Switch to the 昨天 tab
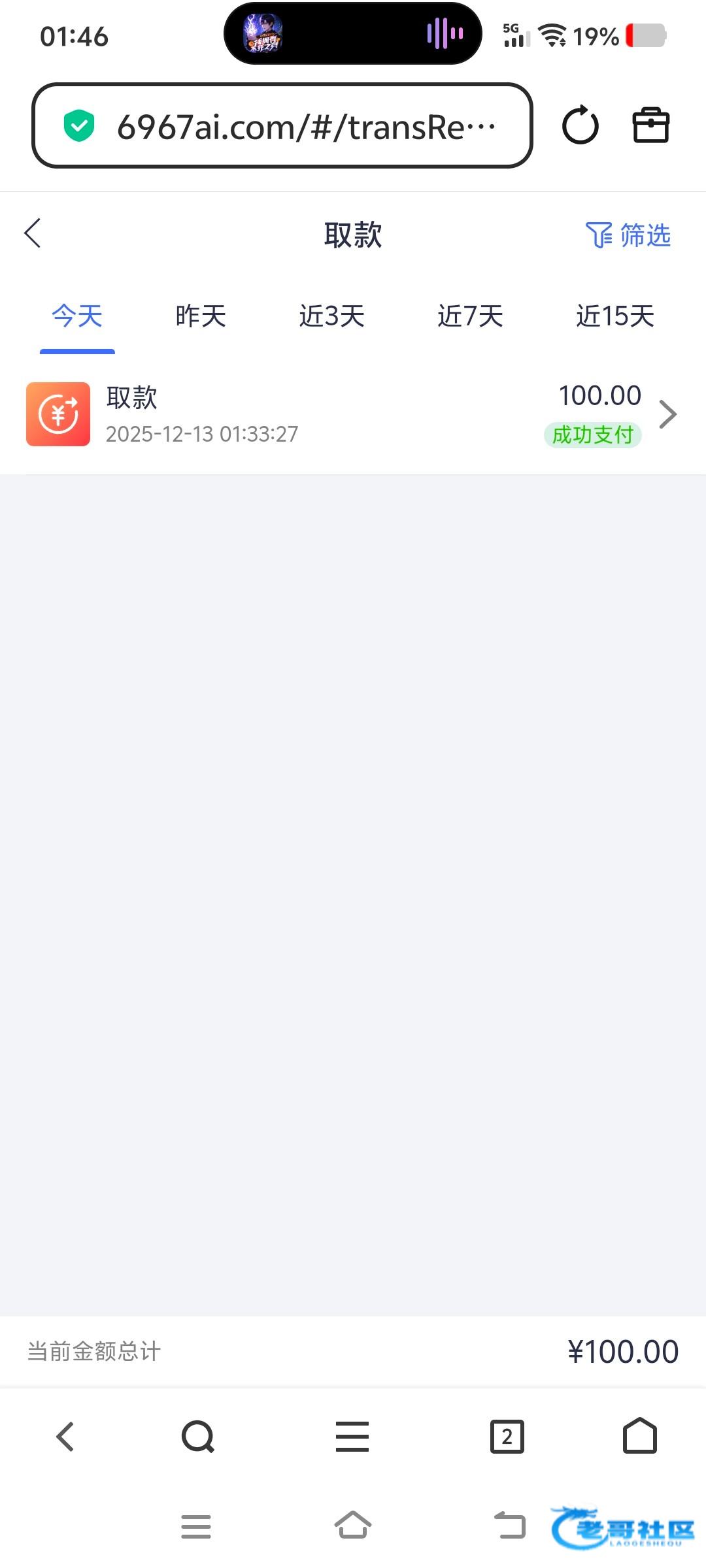Image resolution: width=706 pixels, height=1568 pixels. [x=201, y=317]
